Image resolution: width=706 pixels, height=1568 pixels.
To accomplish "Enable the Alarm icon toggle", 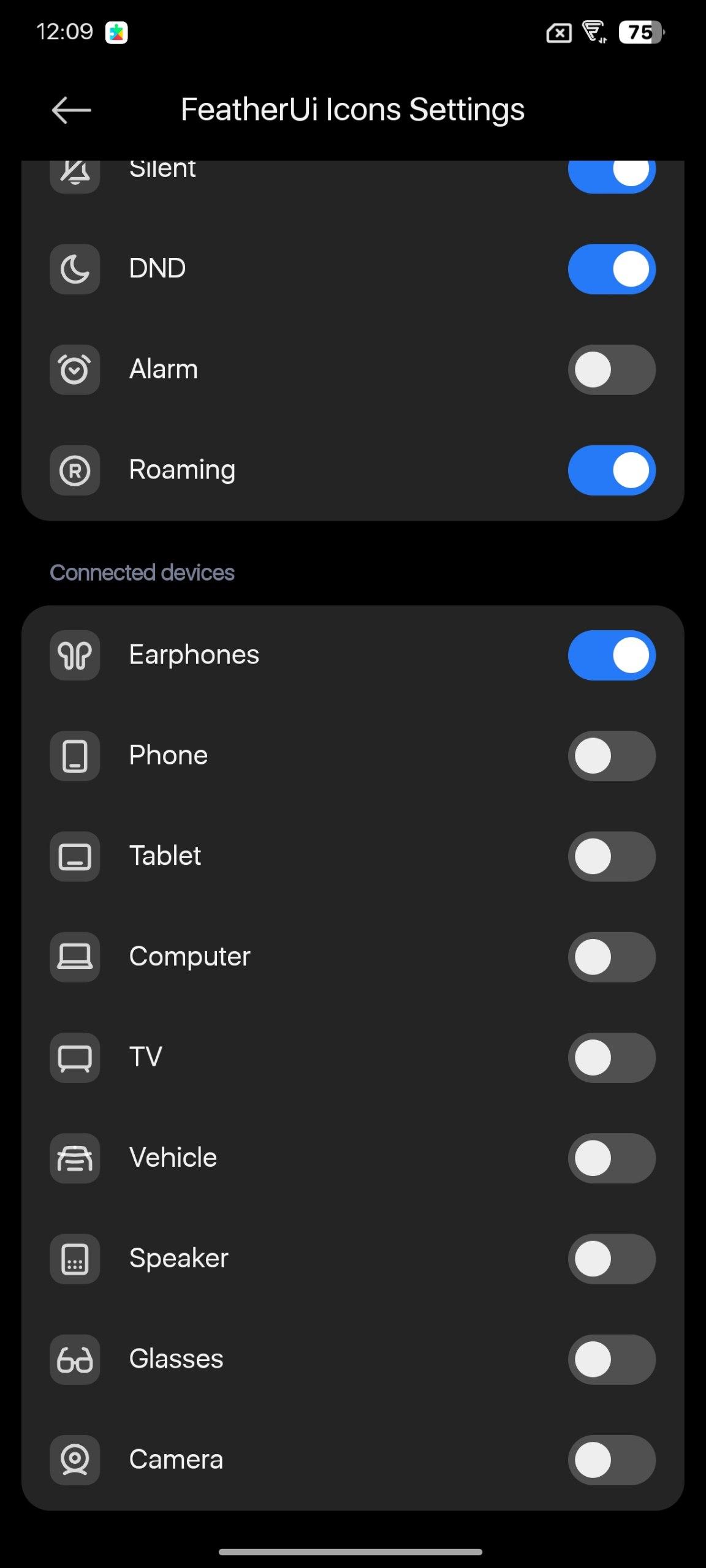I will point(611,369).
